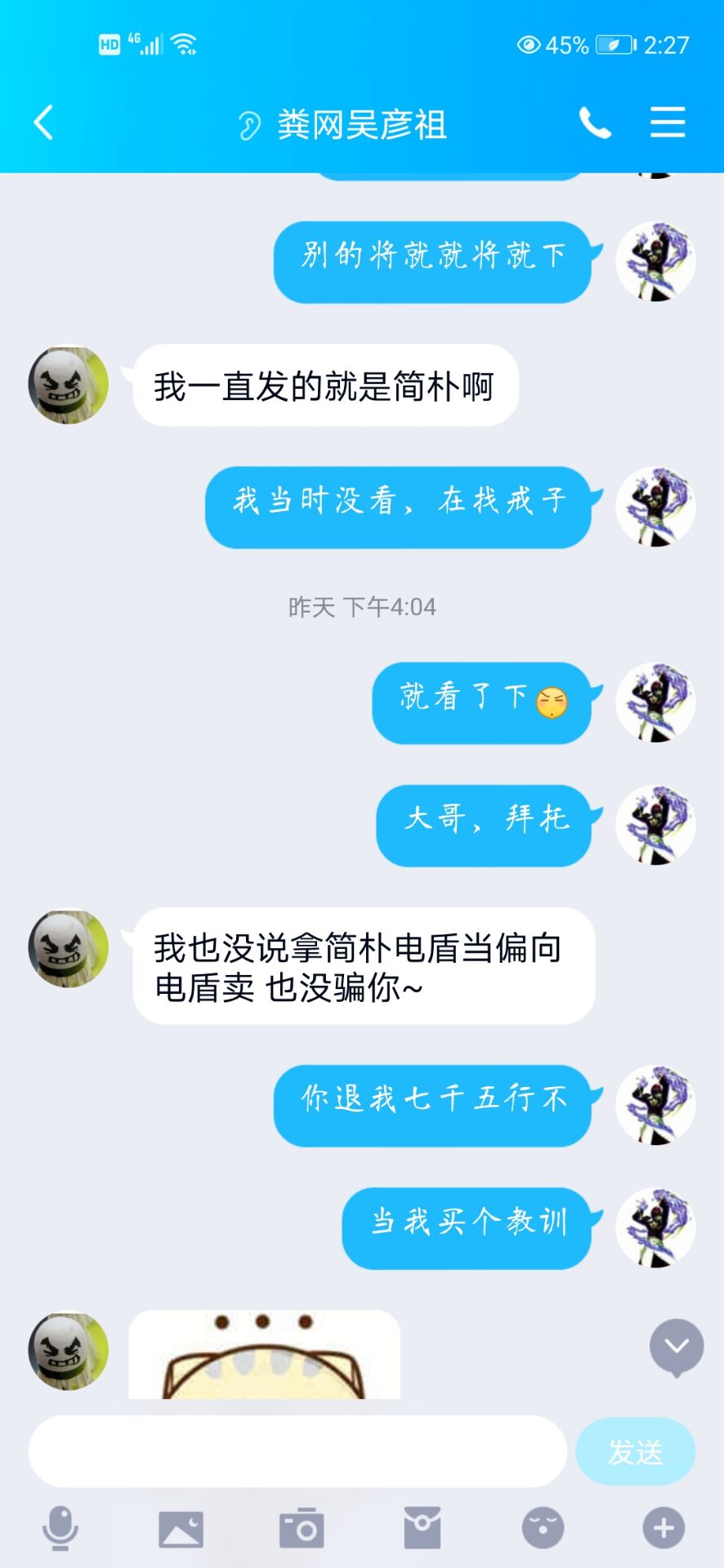724x1568 pixels.
Task: Open my avatar beside 当我买个教训
Action: [x=655, y=1227]
